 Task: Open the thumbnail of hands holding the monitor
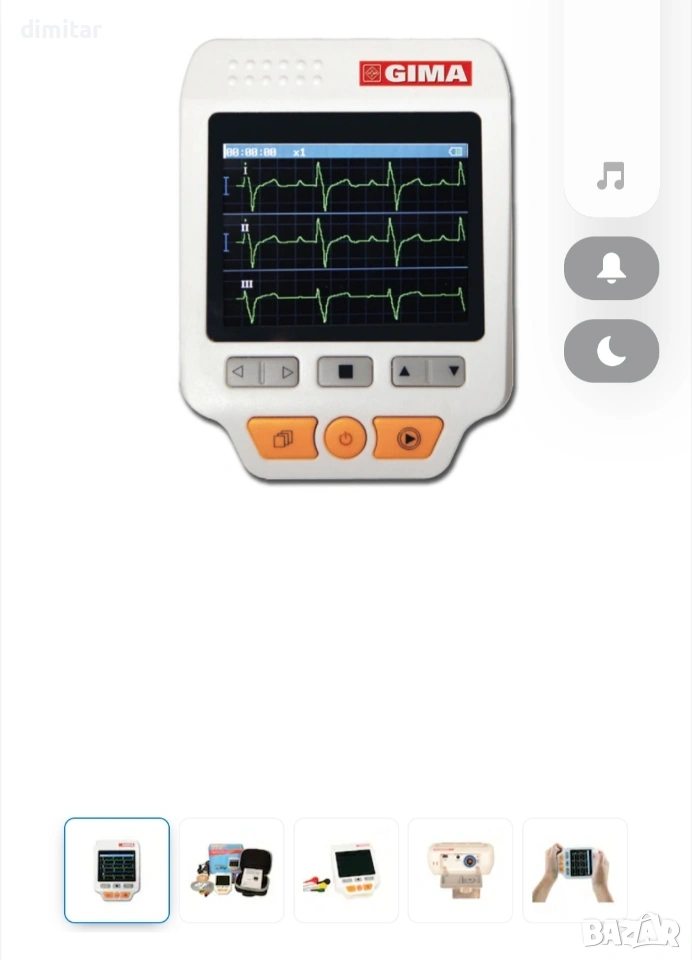pos(575,870)
